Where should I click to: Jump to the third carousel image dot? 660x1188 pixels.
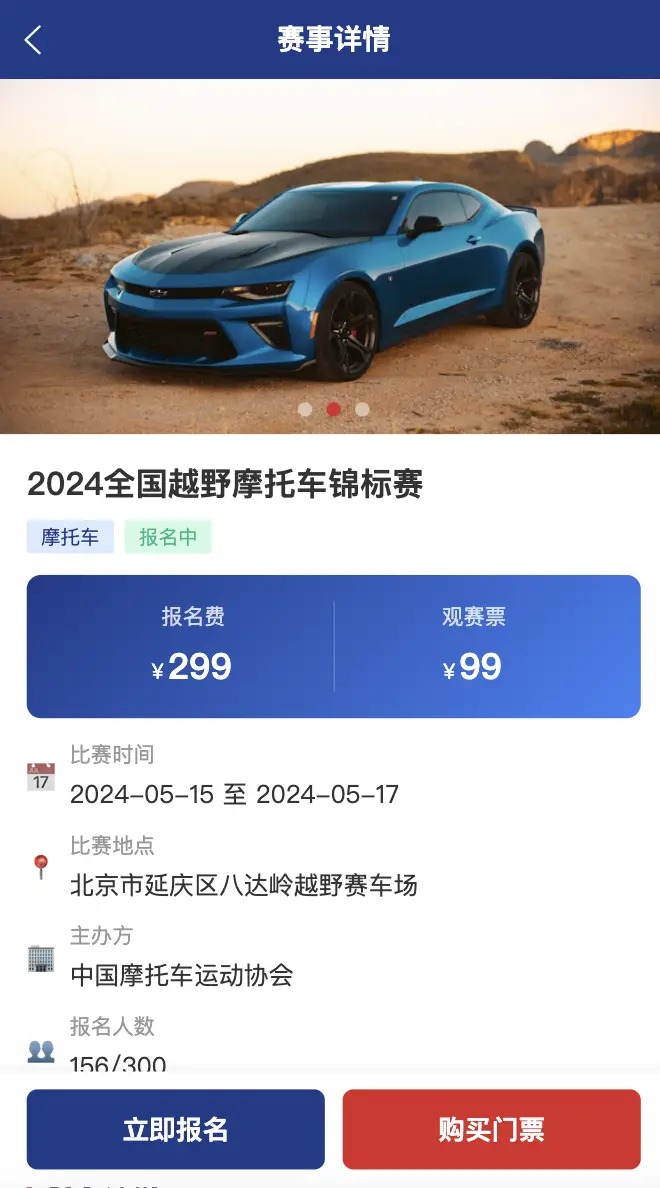[362, 409]
